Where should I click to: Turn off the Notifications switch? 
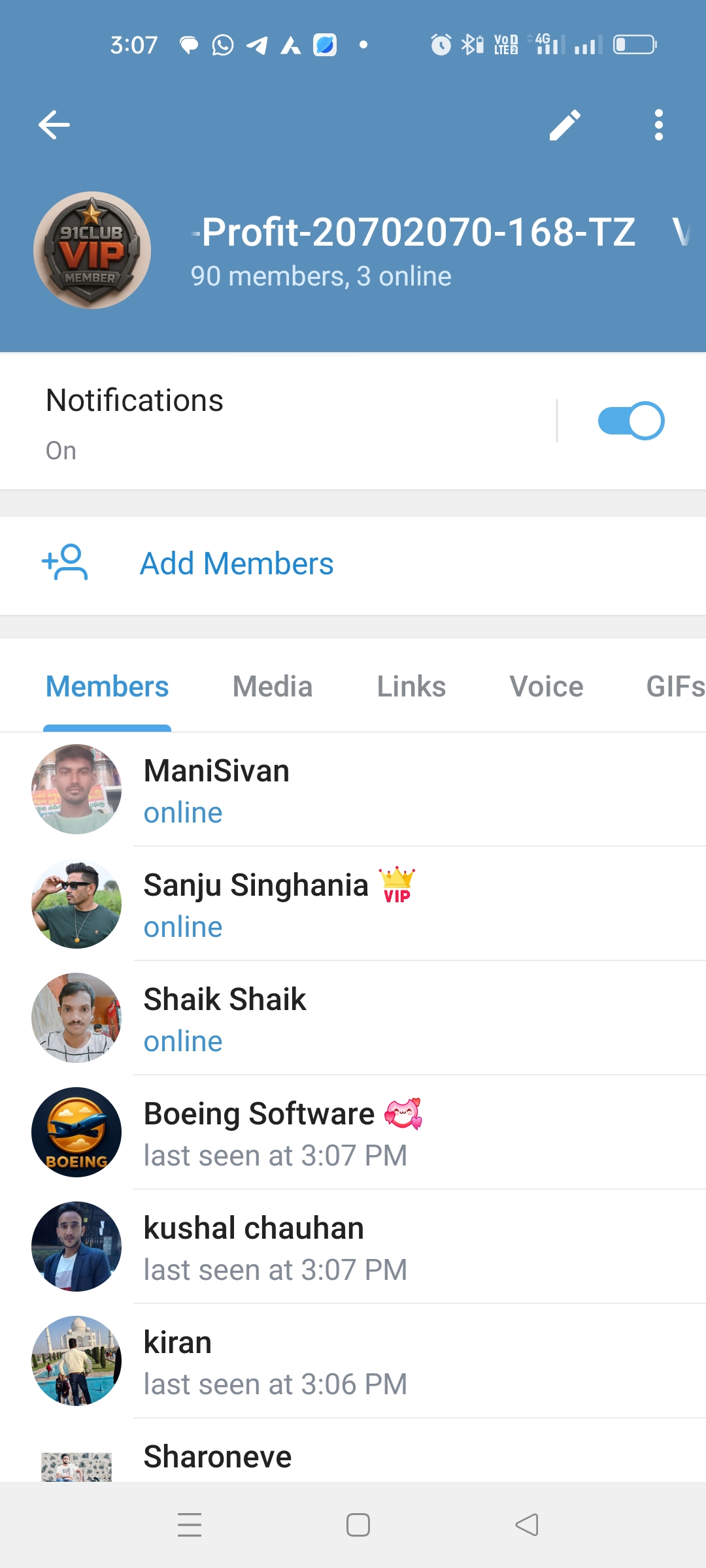coord(630,421)
